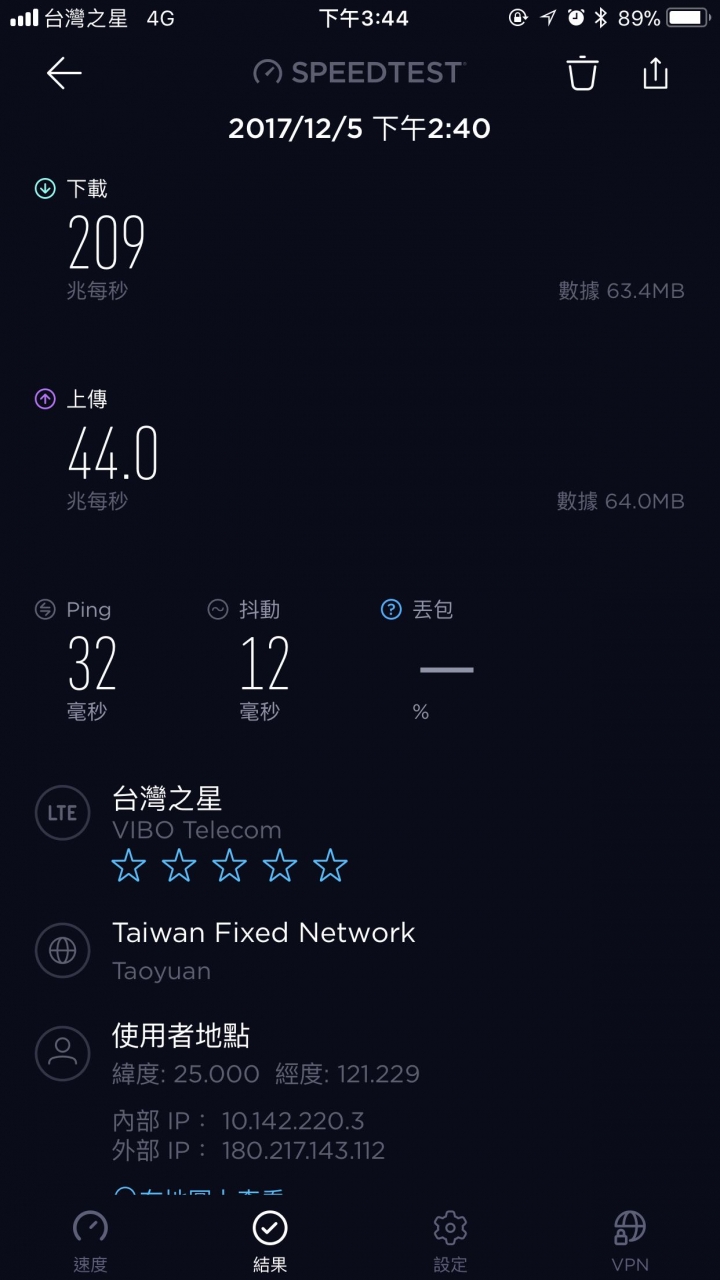Select the 結果 tab
Viewport: 720px width, 1280px height.
click(270, 1242)
